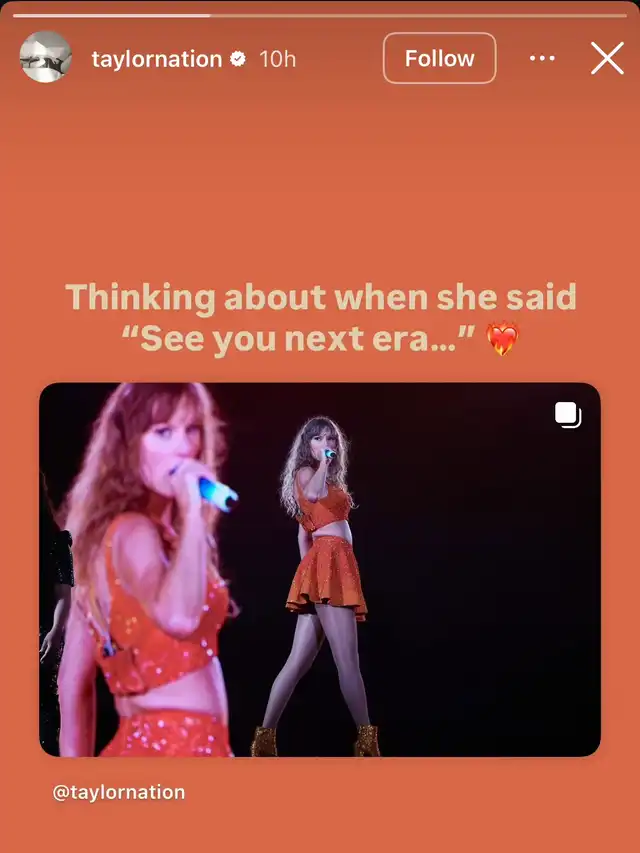Tap the @taylornation mention below the post
Viewport: 640px width, 853px height.
[119, 792]
